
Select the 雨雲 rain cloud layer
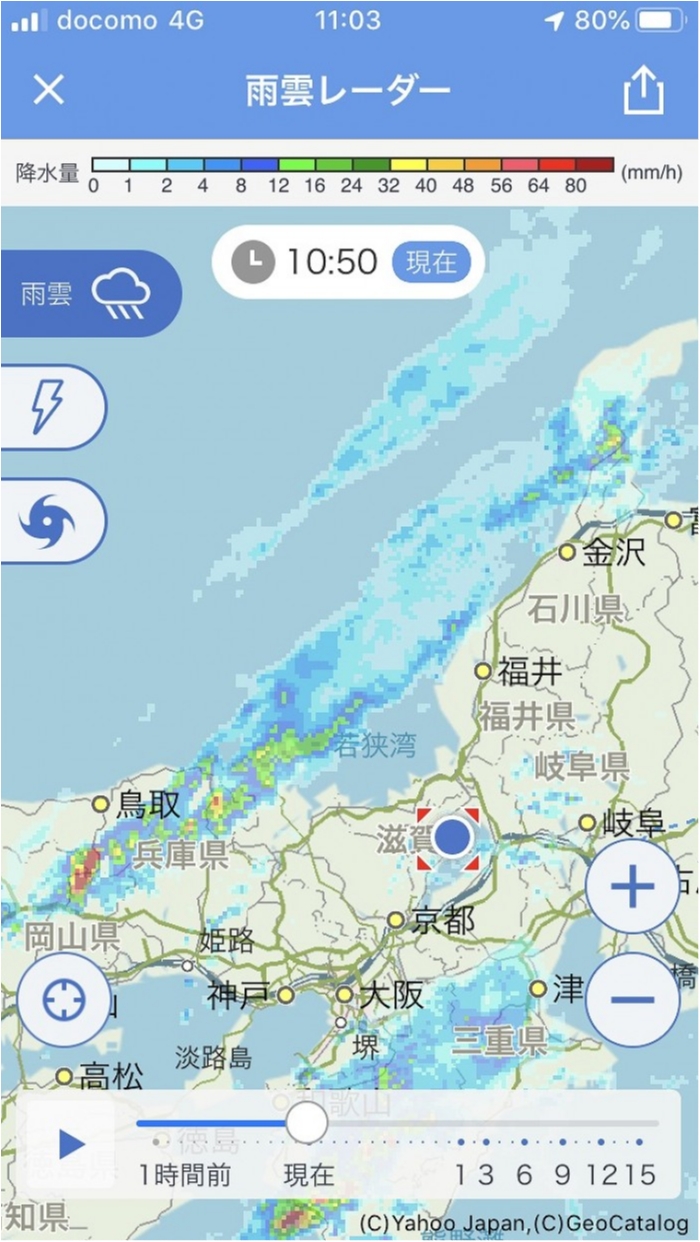(88, 294)
